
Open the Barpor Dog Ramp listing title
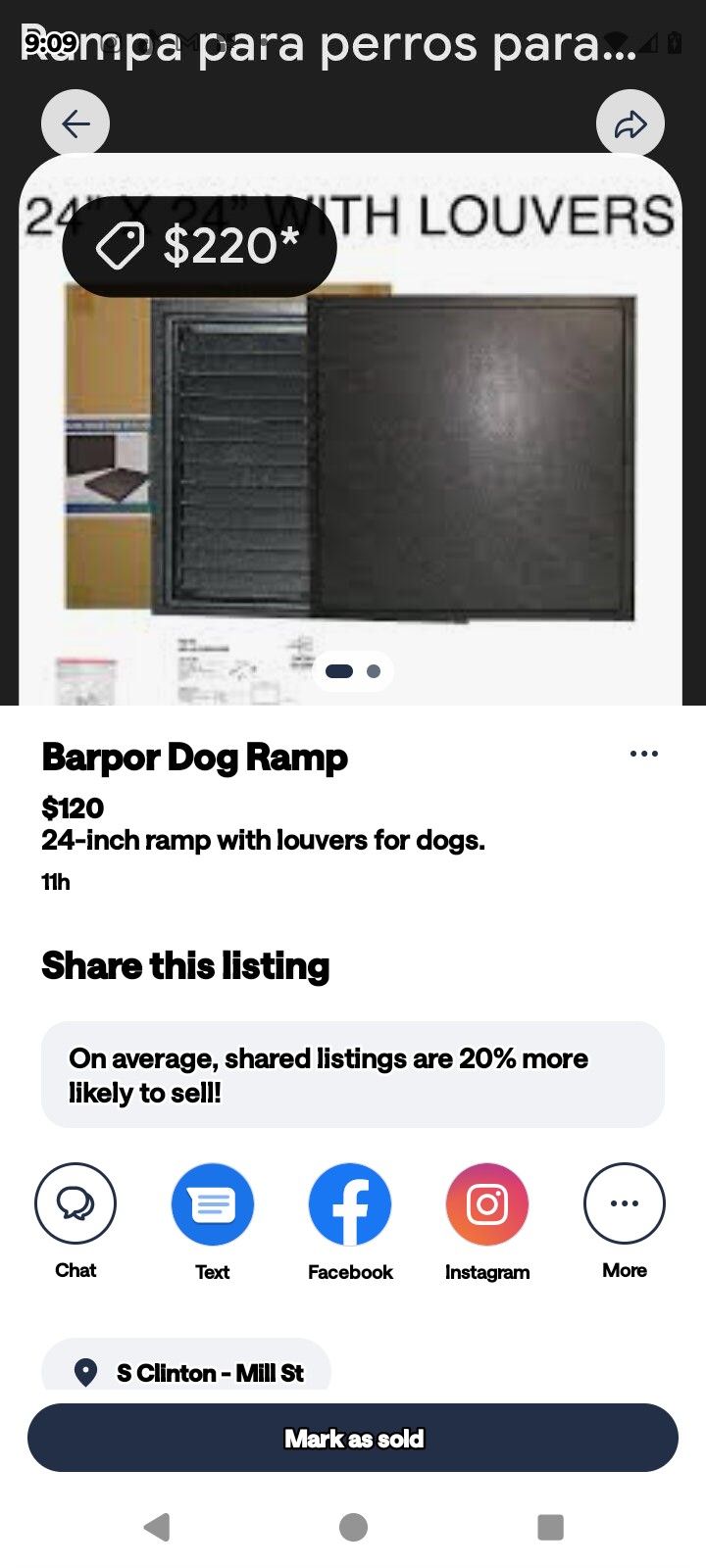pyautogui.click(x=193, y=757)
